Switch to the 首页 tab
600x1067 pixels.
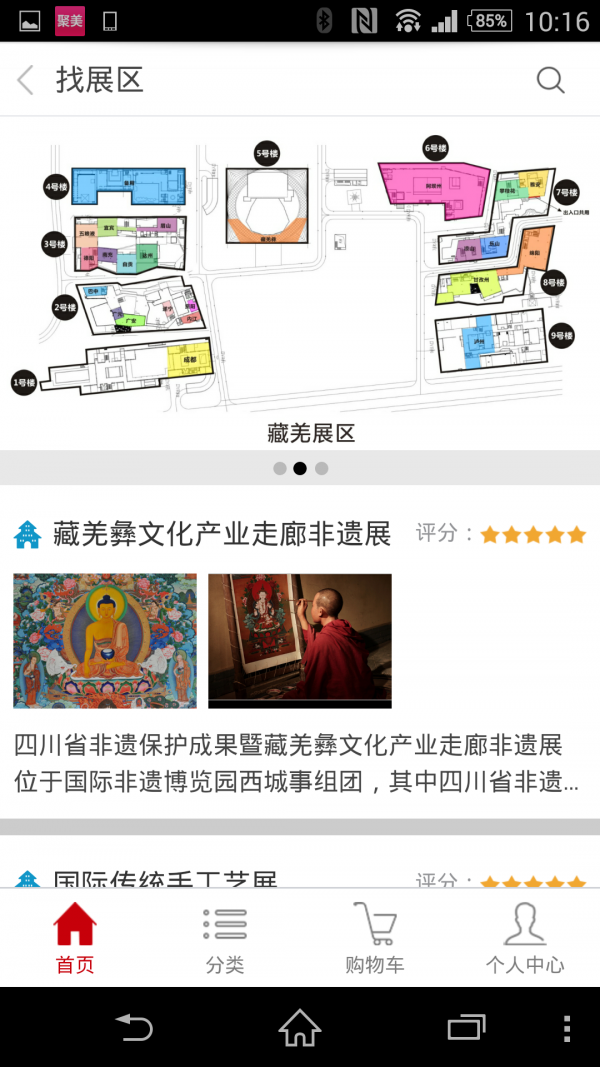(75, 937)
